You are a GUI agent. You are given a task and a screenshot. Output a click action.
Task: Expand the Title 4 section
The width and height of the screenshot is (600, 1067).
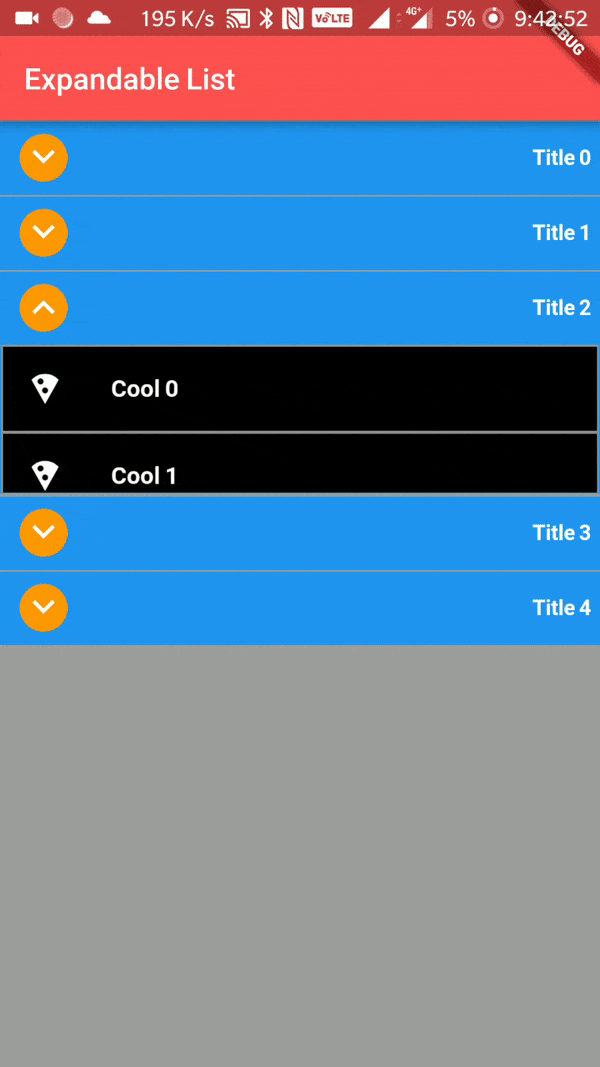pyautogui.click(x=43, y=608)
